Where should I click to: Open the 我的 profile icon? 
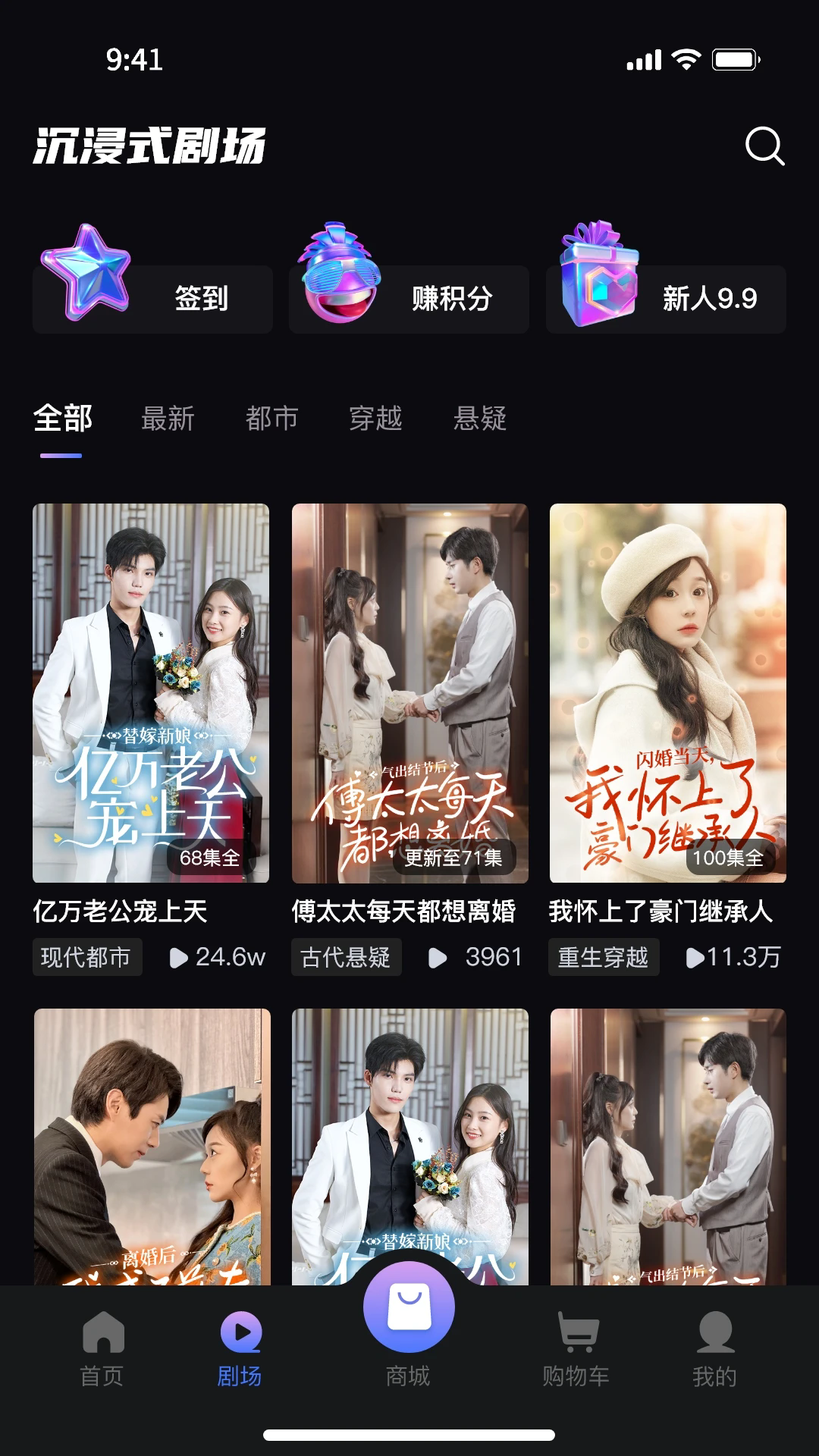click(x=713, y=1333)
